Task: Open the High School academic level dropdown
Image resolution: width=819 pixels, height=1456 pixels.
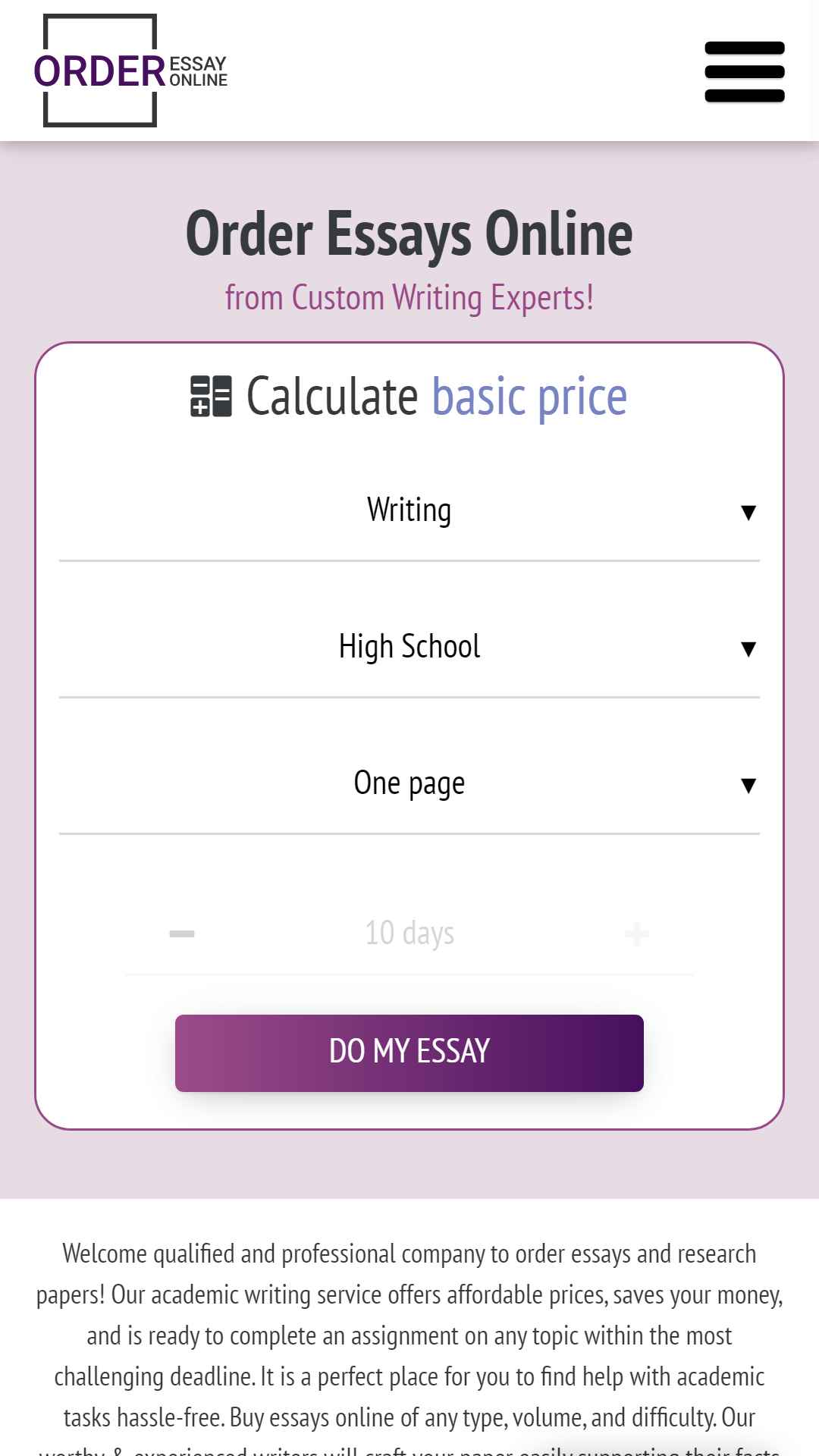Action: click(409, 647)
